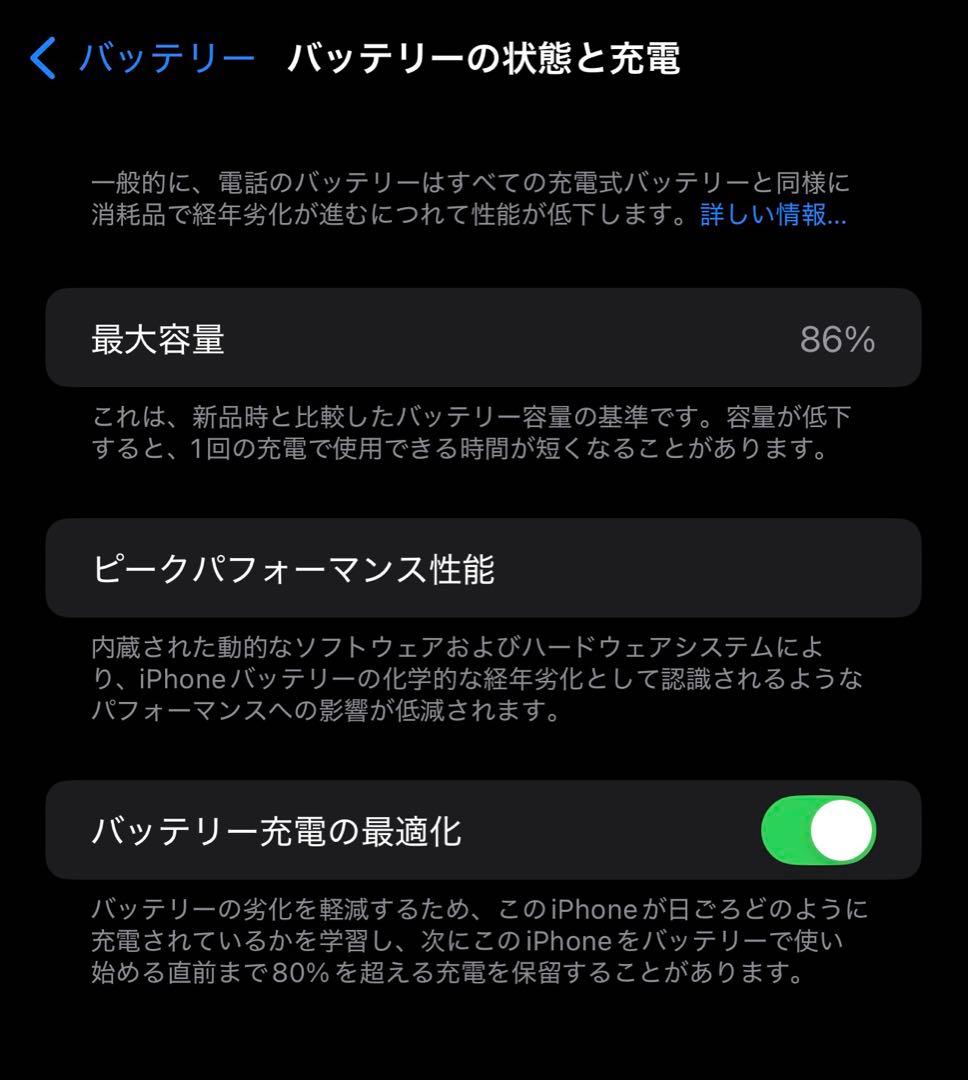Tap the blue left-pointing chevron at top
Image resolution: width=968 pixels, height=1080 pixels.
tap(43, 60)
